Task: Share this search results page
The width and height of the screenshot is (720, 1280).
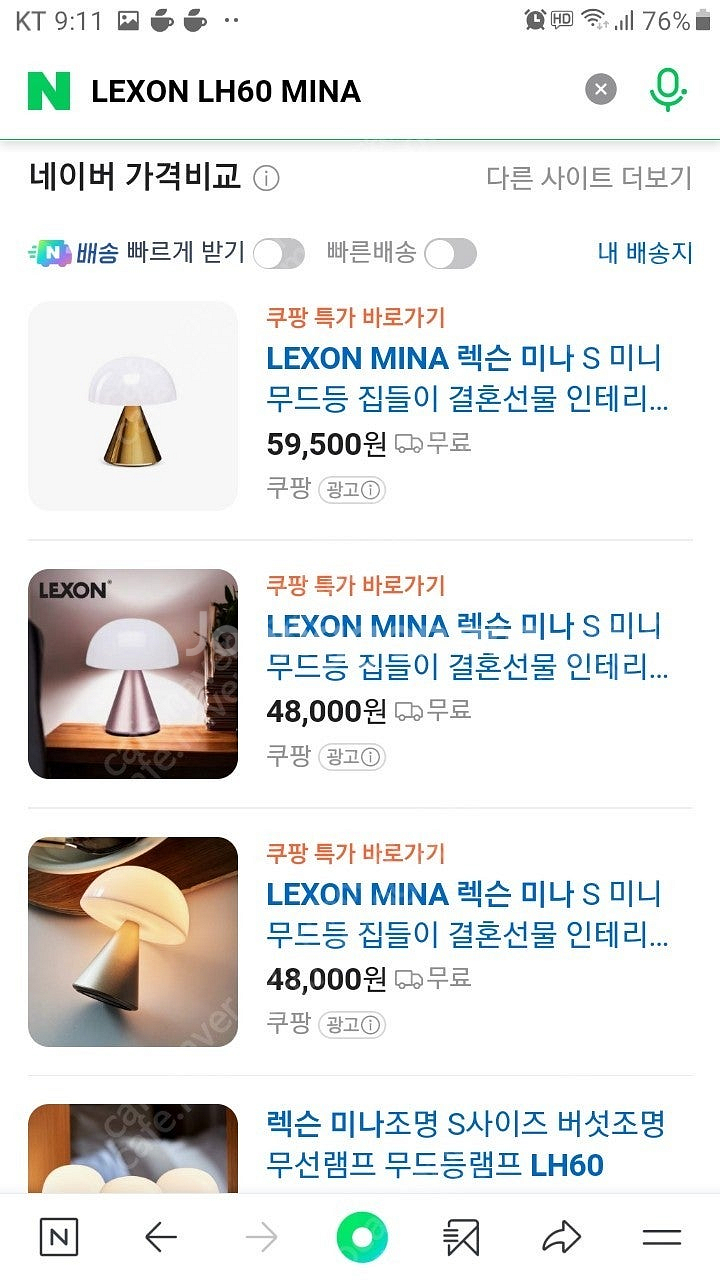Action: pos(561,1238)
